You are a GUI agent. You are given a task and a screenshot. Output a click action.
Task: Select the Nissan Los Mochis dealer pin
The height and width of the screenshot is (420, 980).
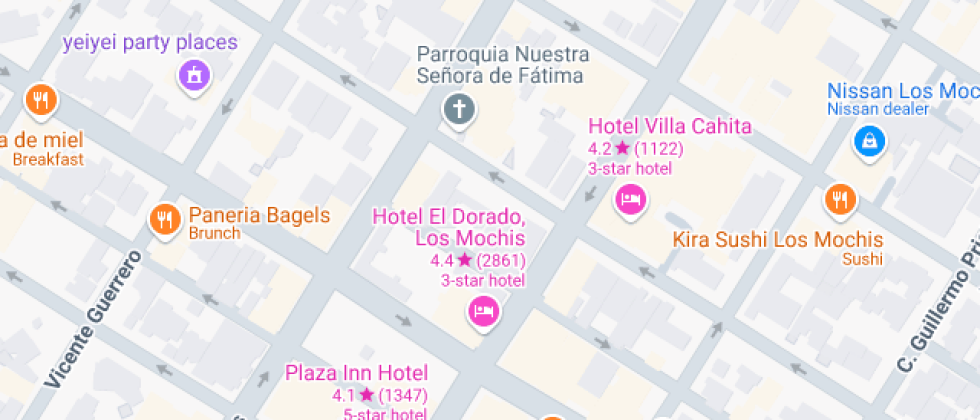867,140
